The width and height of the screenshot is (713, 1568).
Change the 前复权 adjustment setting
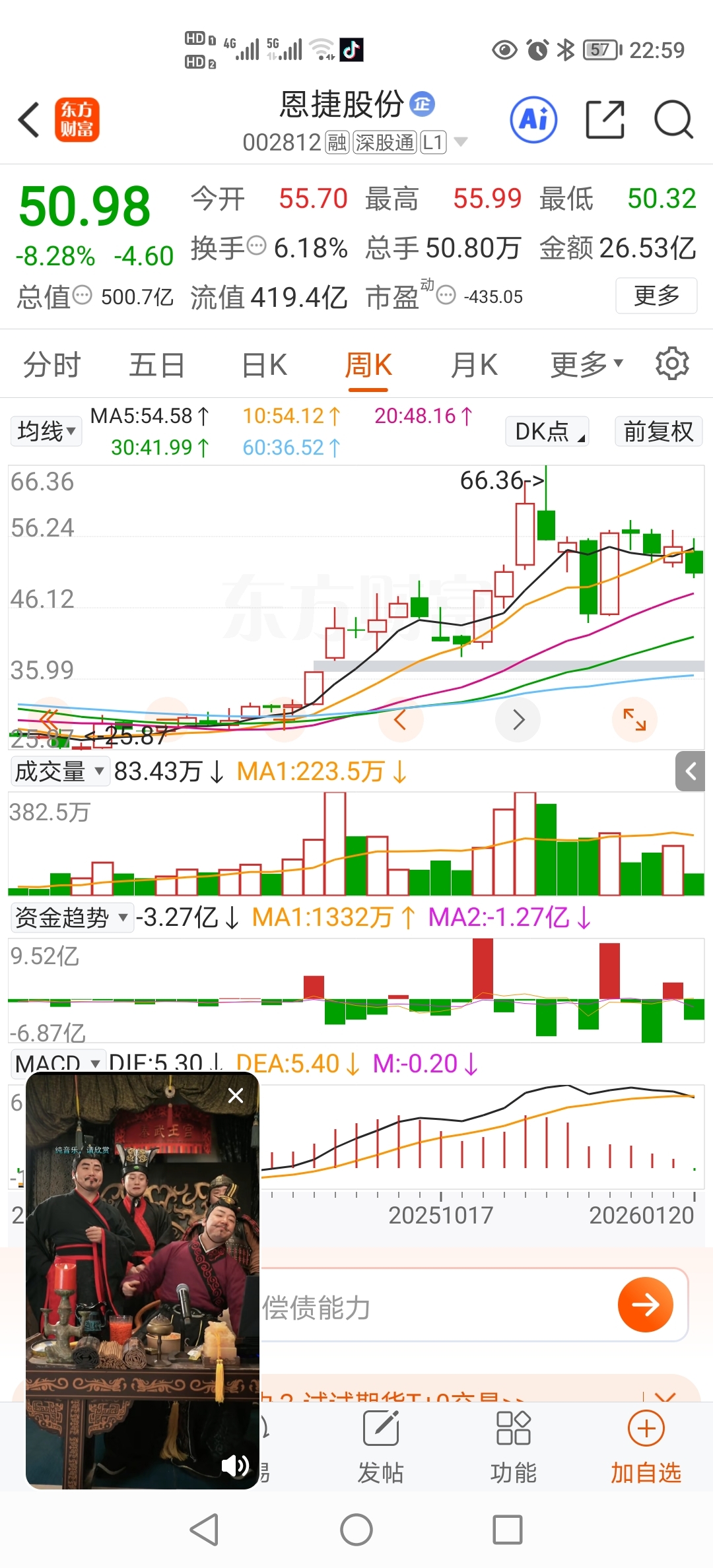(x=658, y=432)
